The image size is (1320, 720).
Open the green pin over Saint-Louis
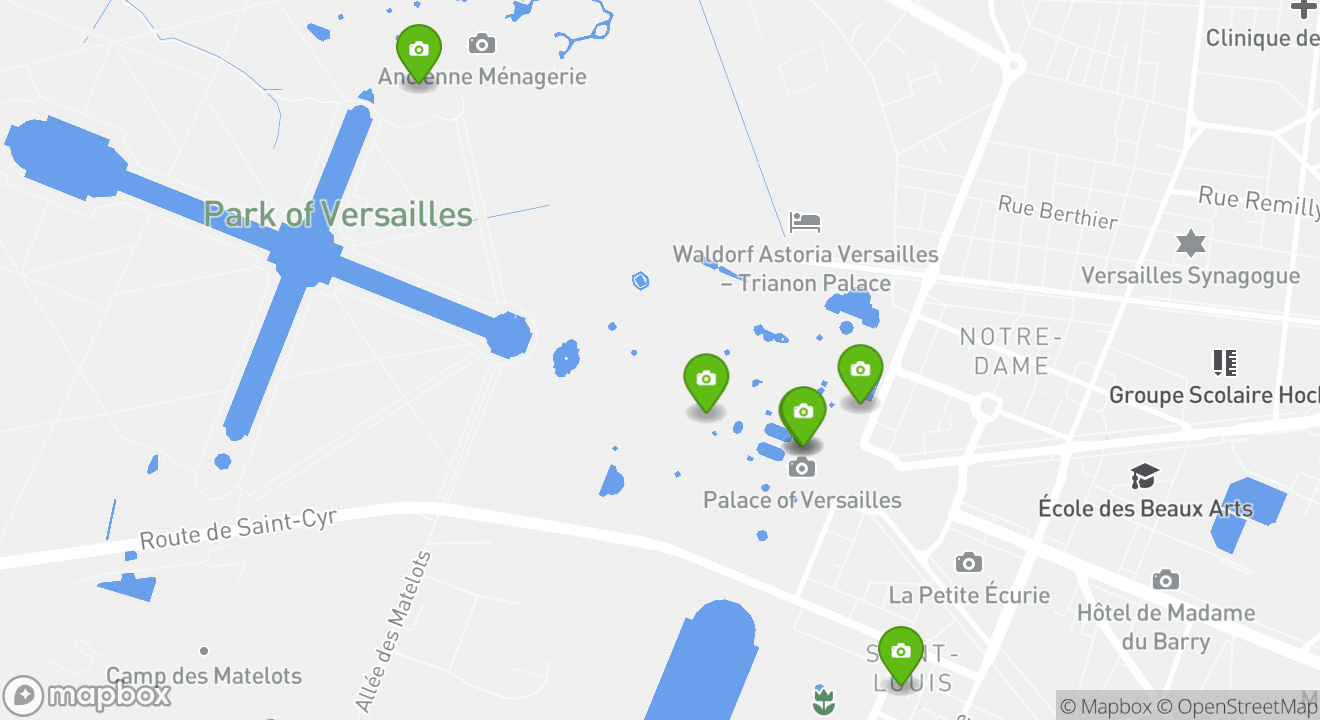coord(901,652)
